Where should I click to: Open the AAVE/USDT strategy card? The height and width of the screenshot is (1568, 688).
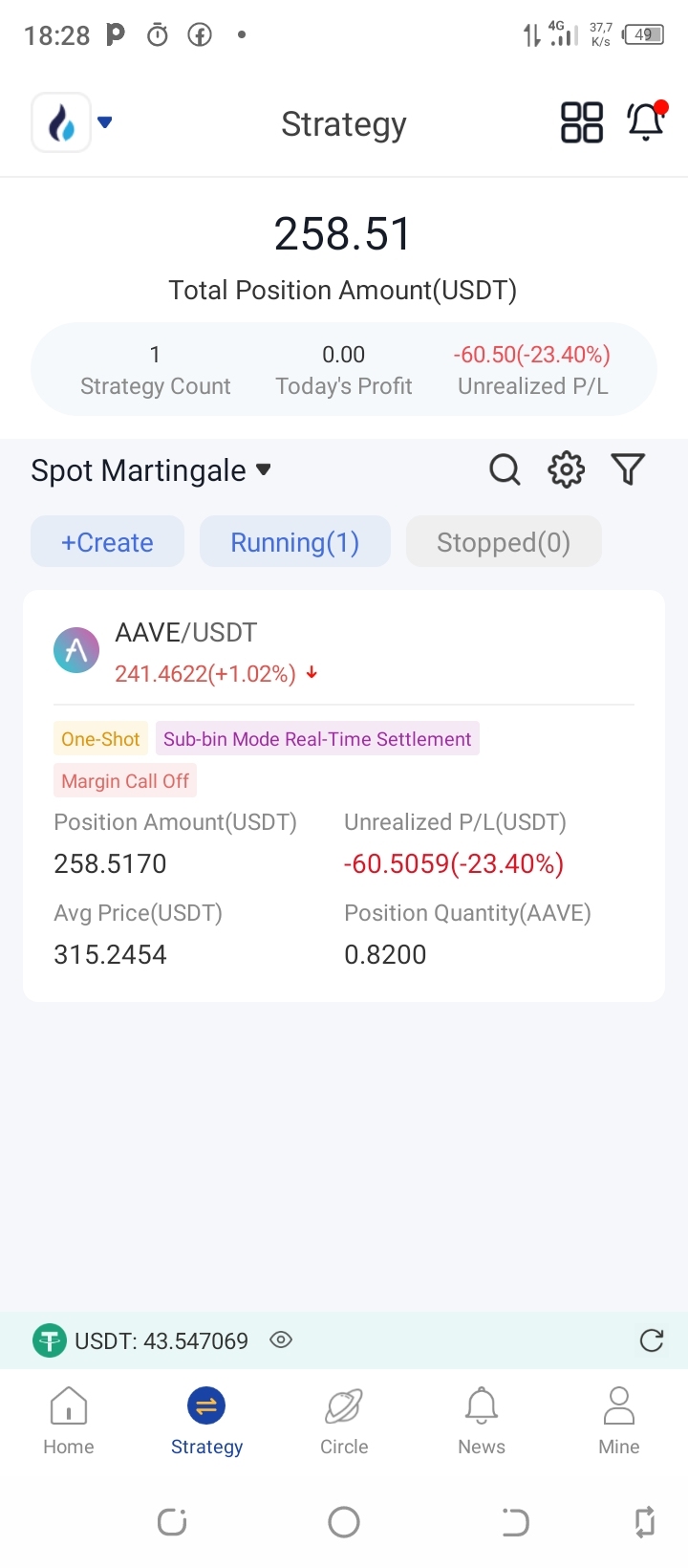[x=344, y=795]
